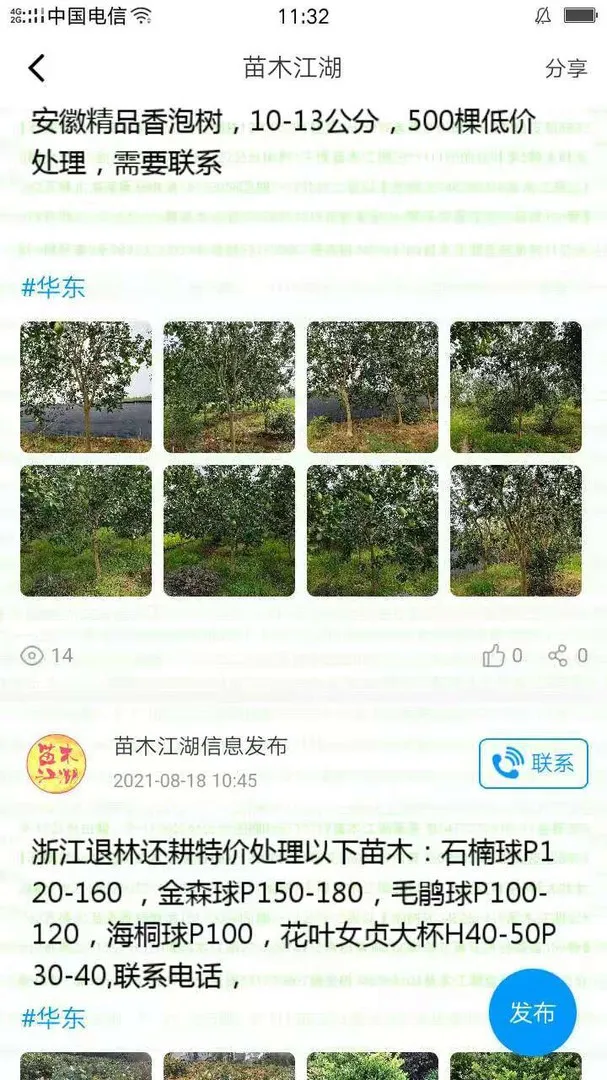Tap 联系 to call the poster
Image resolution: width=607 pixels, height=1080 pixels.
click(533, 764)
